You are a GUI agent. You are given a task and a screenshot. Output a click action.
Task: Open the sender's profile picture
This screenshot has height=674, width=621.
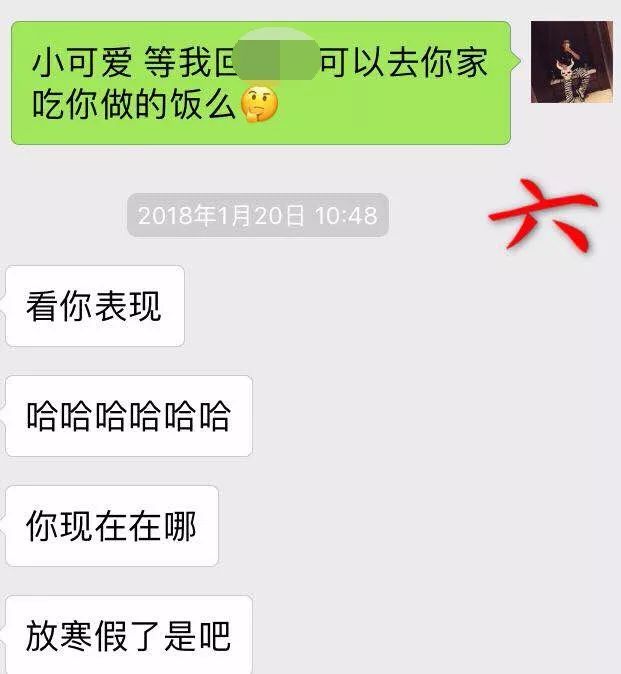571,62
